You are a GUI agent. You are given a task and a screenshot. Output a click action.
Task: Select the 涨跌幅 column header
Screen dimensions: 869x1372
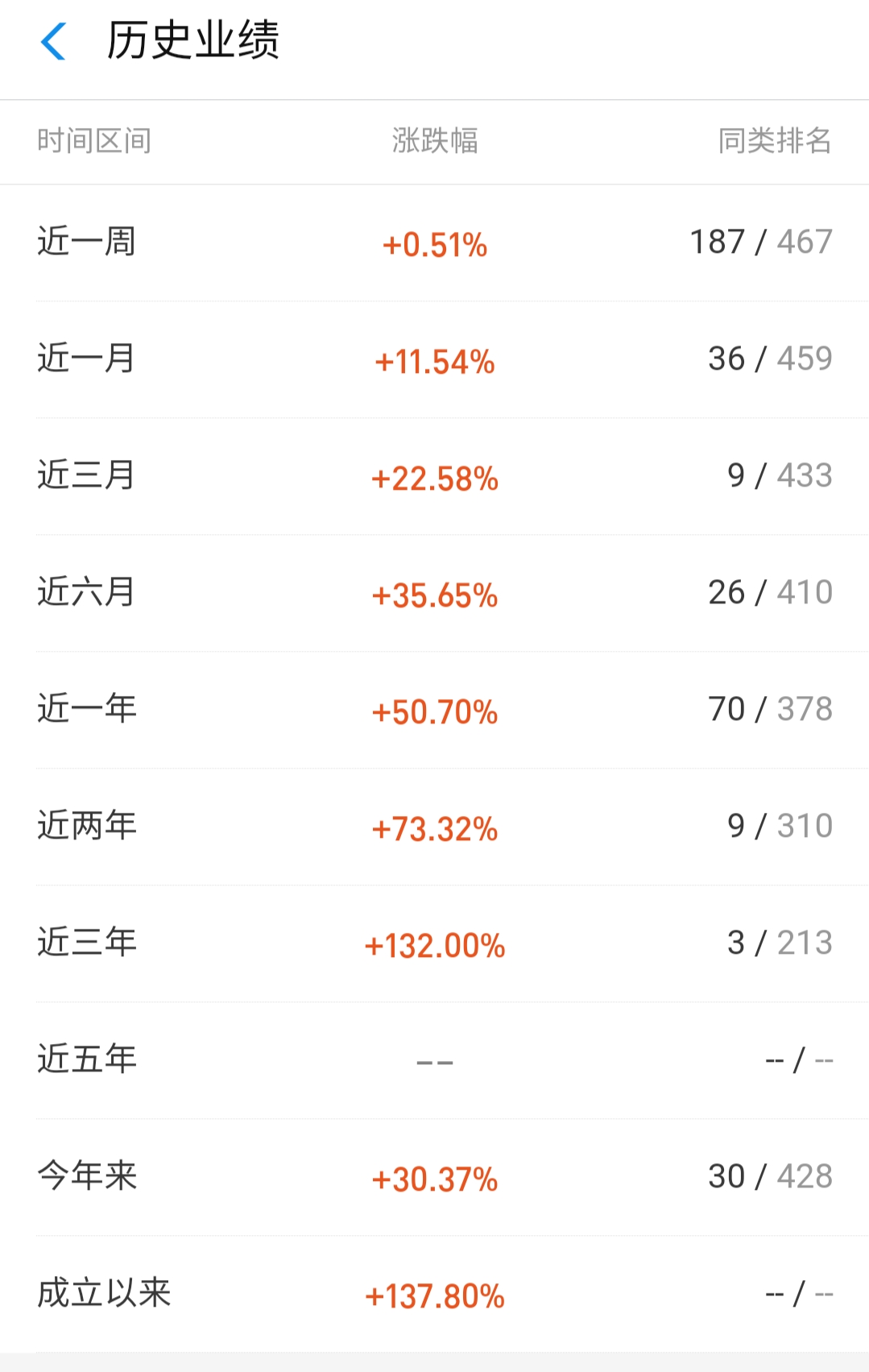(436, 142)
